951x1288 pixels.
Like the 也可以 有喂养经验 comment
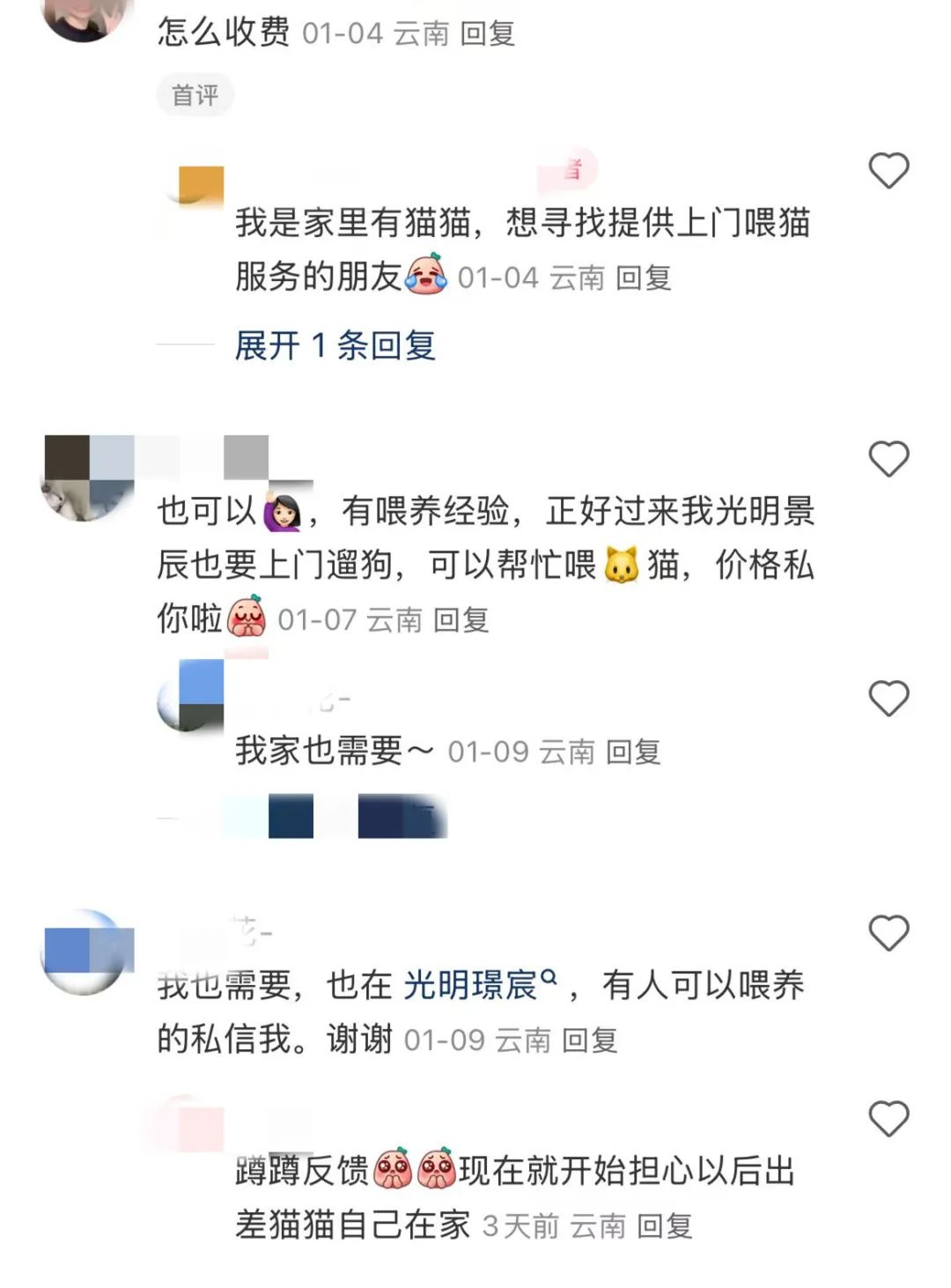click(x=888, y=459)
